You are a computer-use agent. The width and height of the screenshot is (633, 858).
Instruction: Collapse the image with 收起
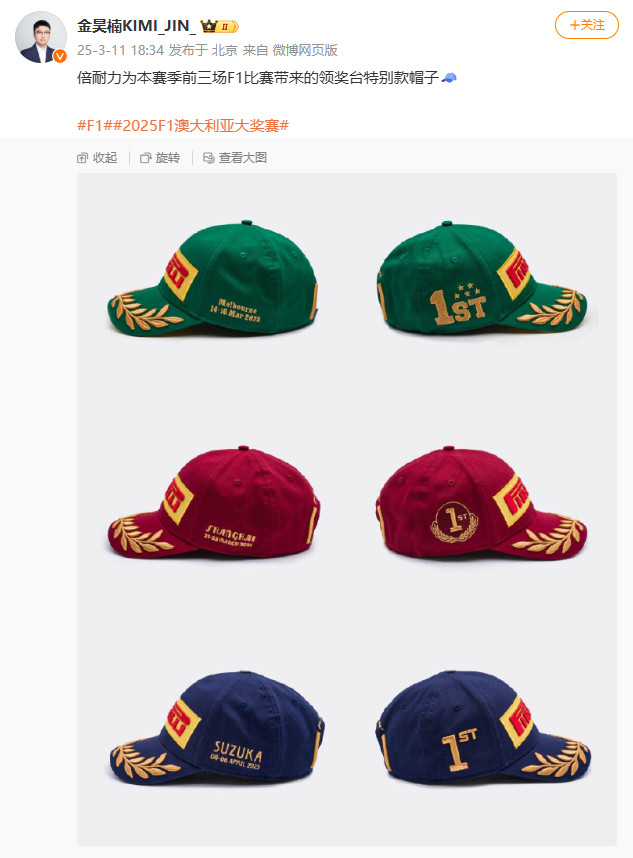point(97,158)
